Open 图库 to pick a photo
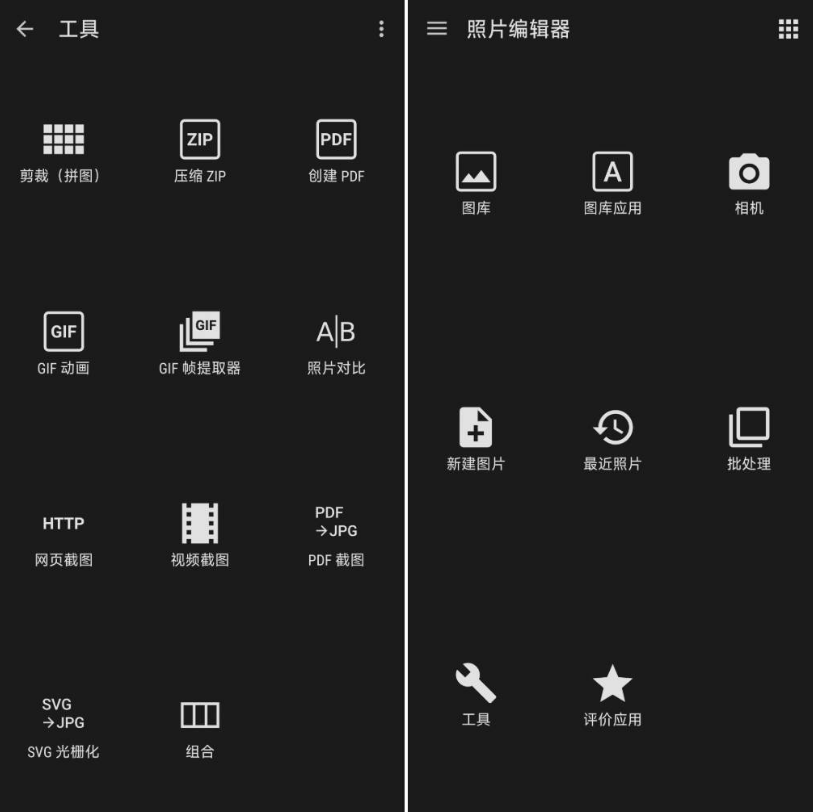Screen dimensions: 813x812 [x=476, y=184]
